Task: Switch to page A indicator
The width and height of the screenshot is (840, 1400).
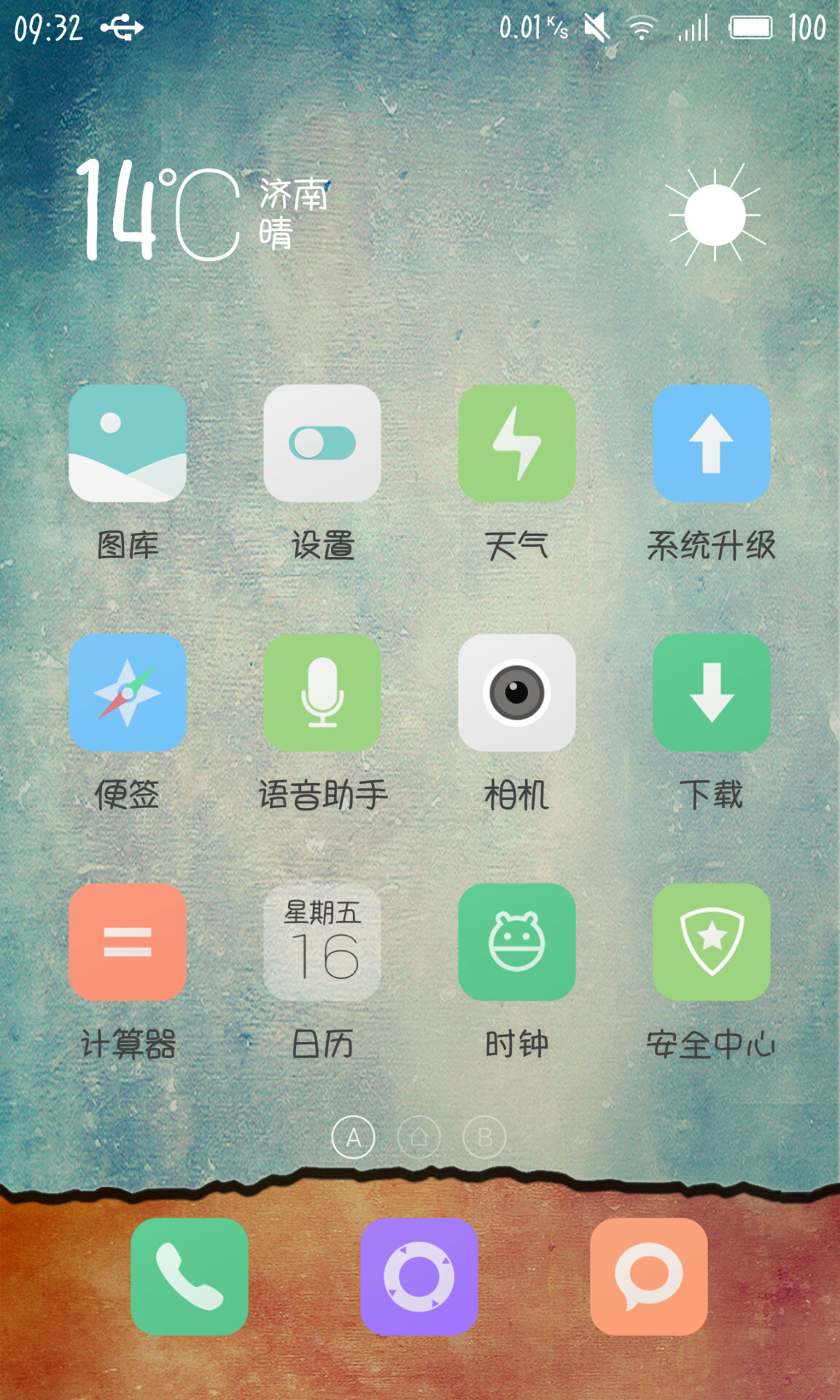Action: 353,1137
